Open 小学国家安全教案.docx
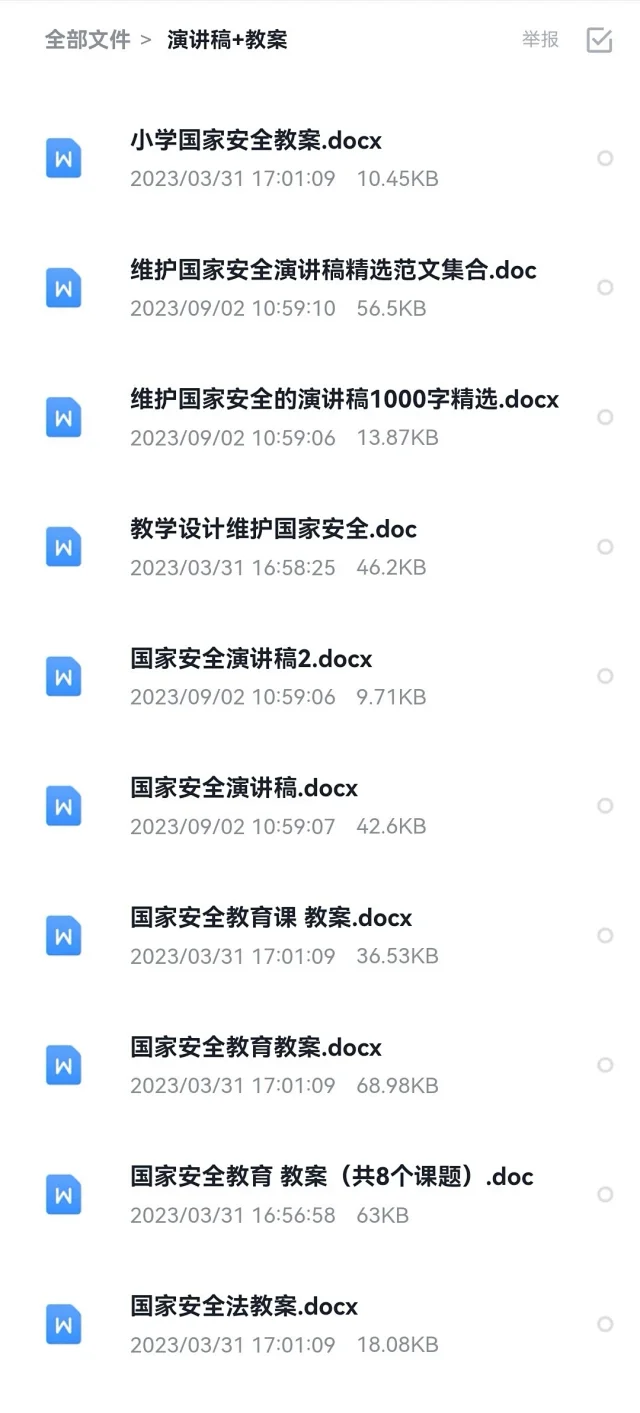The width and height of the screenshot is (640, 1413). point(320,158)
